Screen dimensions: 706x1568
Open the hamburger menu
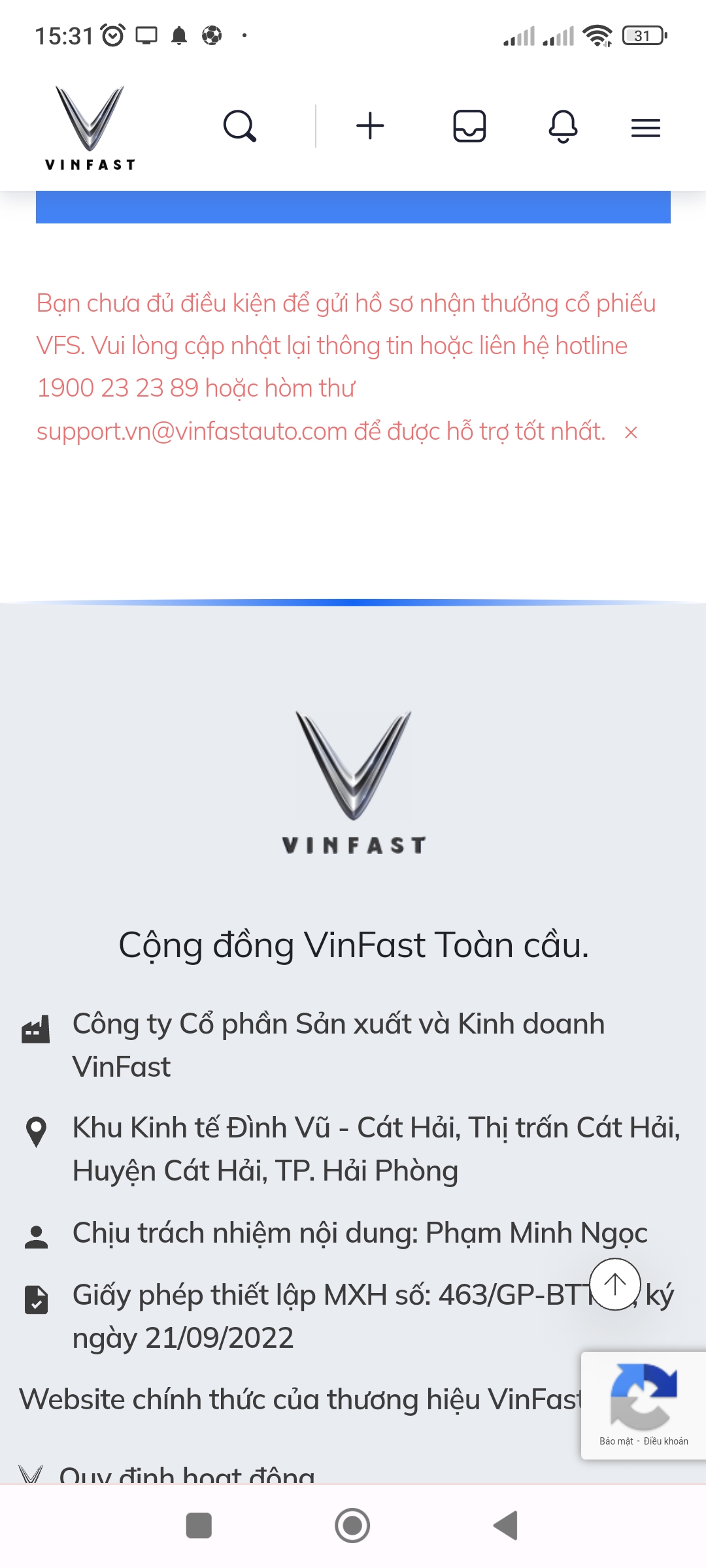pyautogui.click(x=646, y=127)
